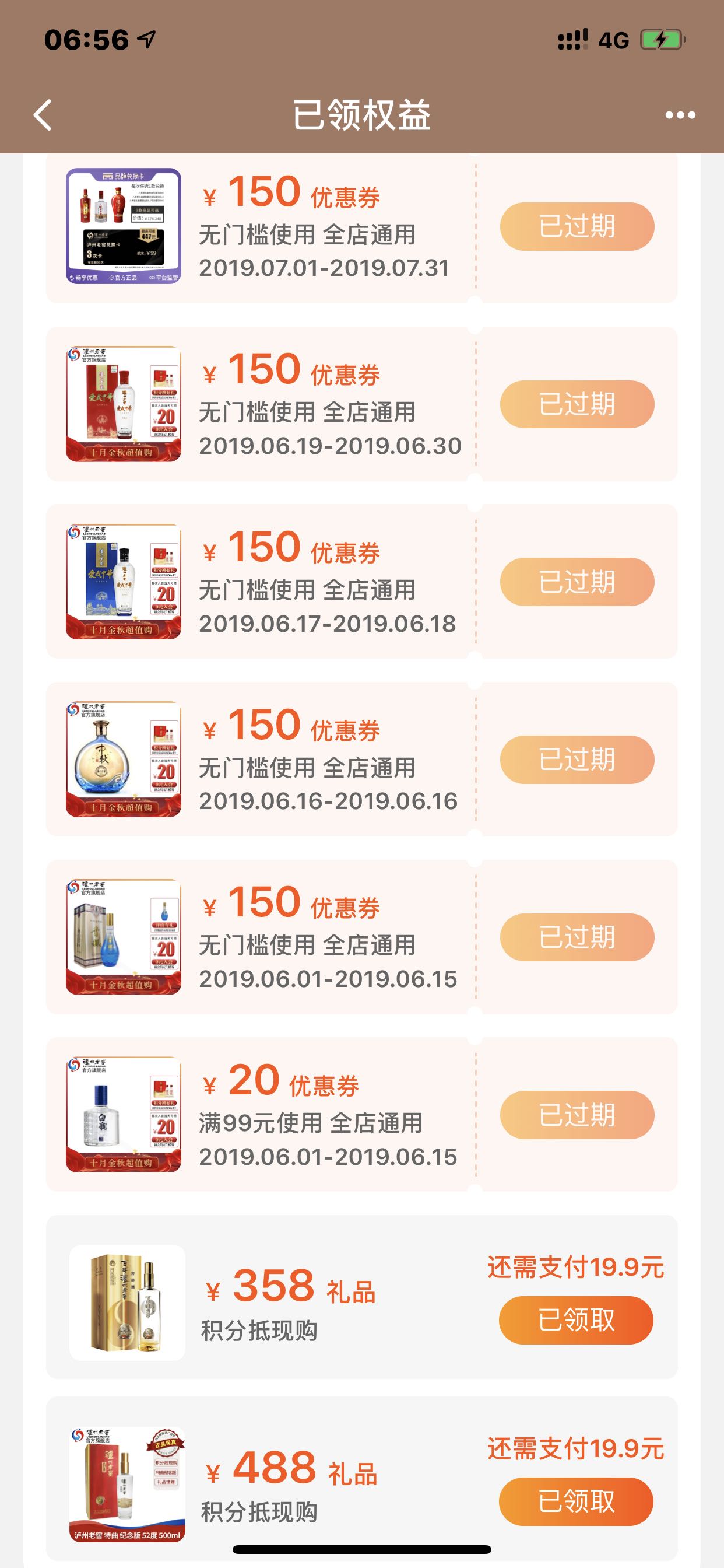724x1568 pixels.
Task: Tap 已领取 on the ¥488 礼品 card
Action: (x=575, y=1501)
